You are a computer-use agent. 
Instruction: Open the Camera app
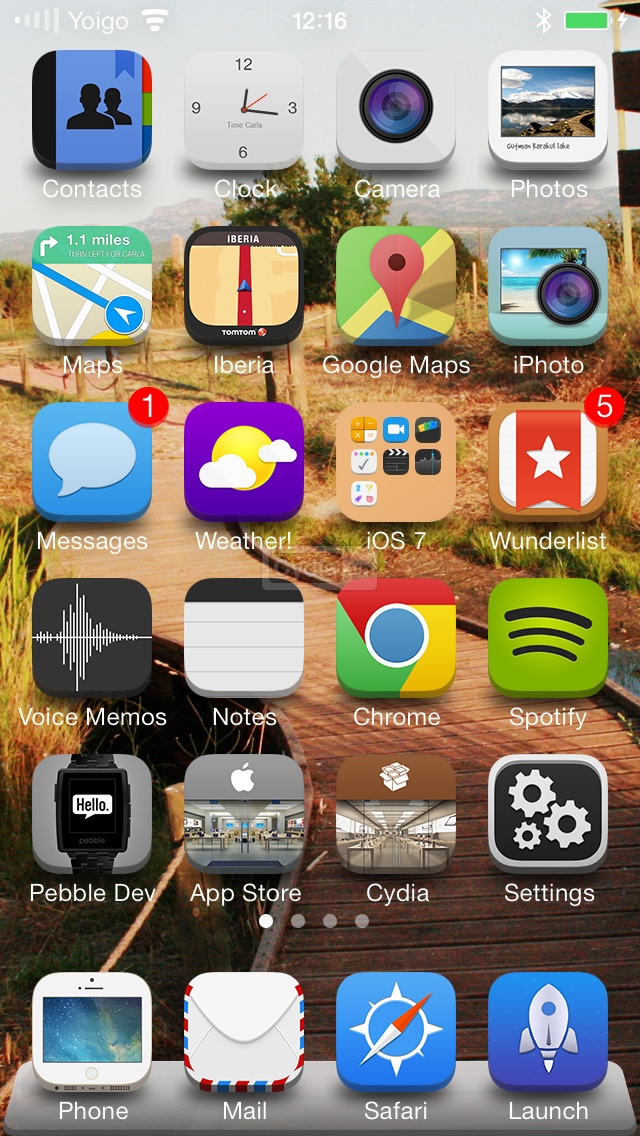point(396,110)
